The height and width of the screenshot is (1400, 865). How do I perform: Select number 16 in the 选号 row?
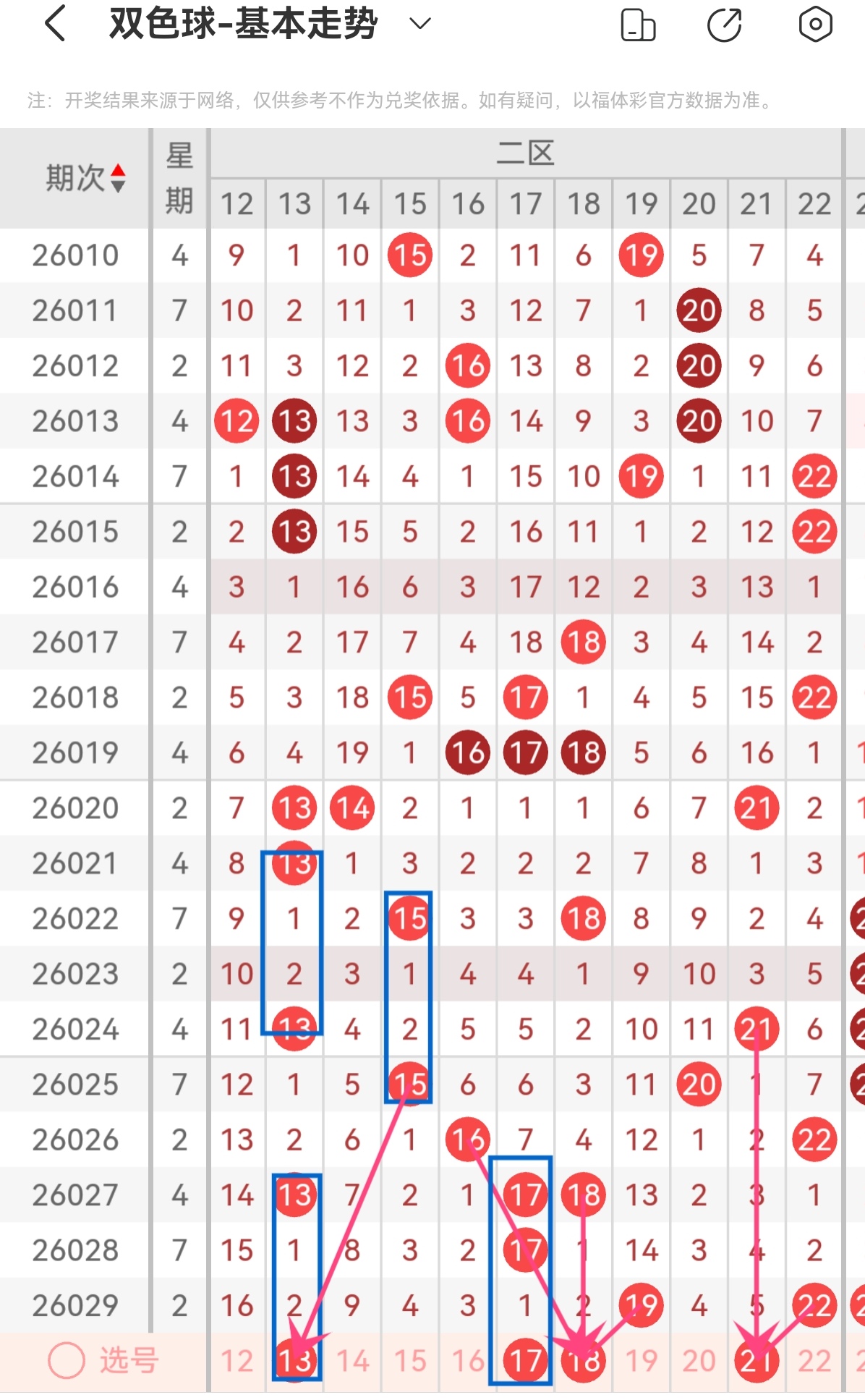[468, 1361]
